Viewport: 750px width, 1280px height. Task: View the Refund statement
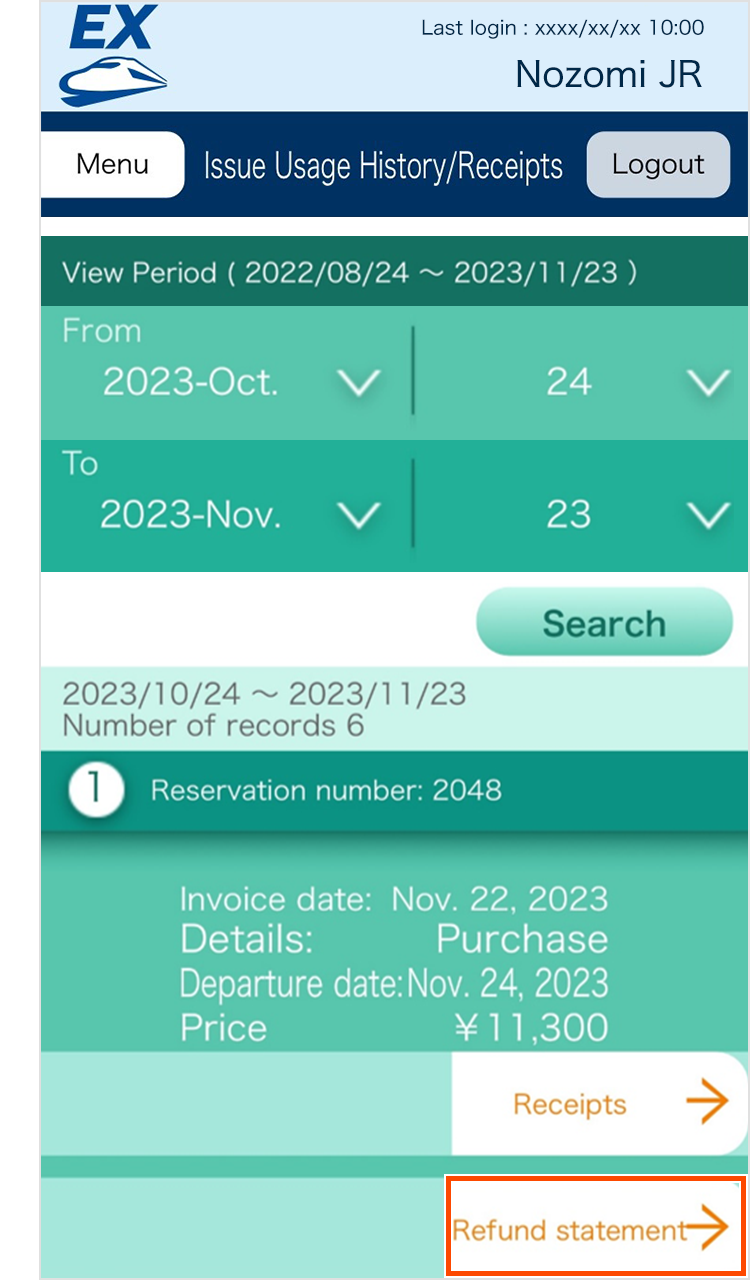(x=596, y=1229)
